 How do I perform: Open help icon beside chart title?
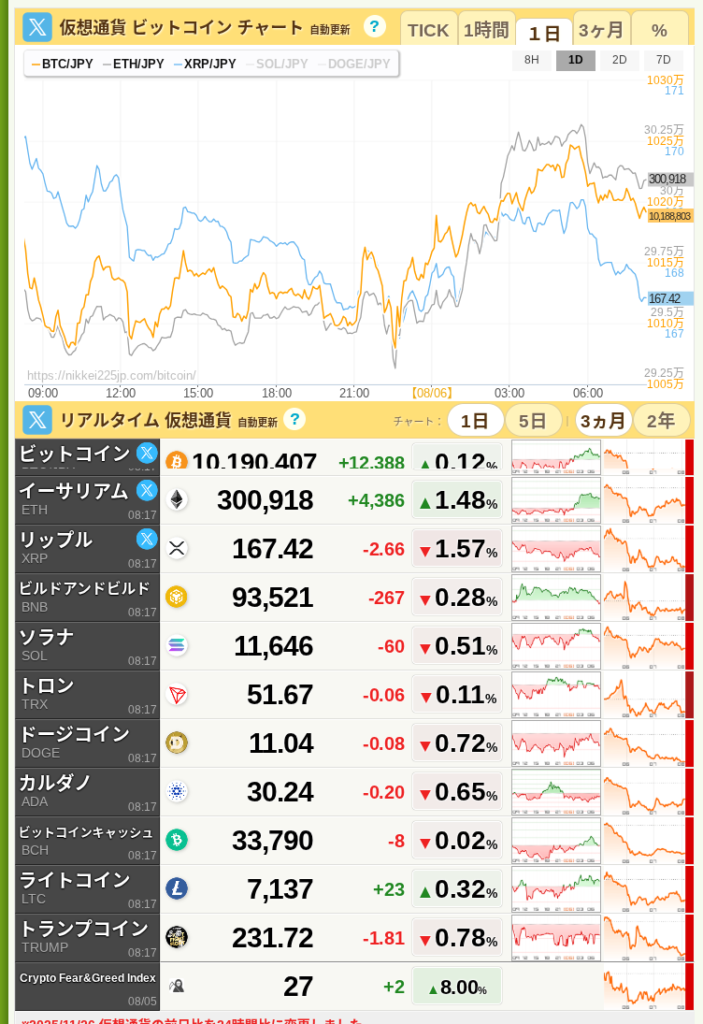point(374,27)
